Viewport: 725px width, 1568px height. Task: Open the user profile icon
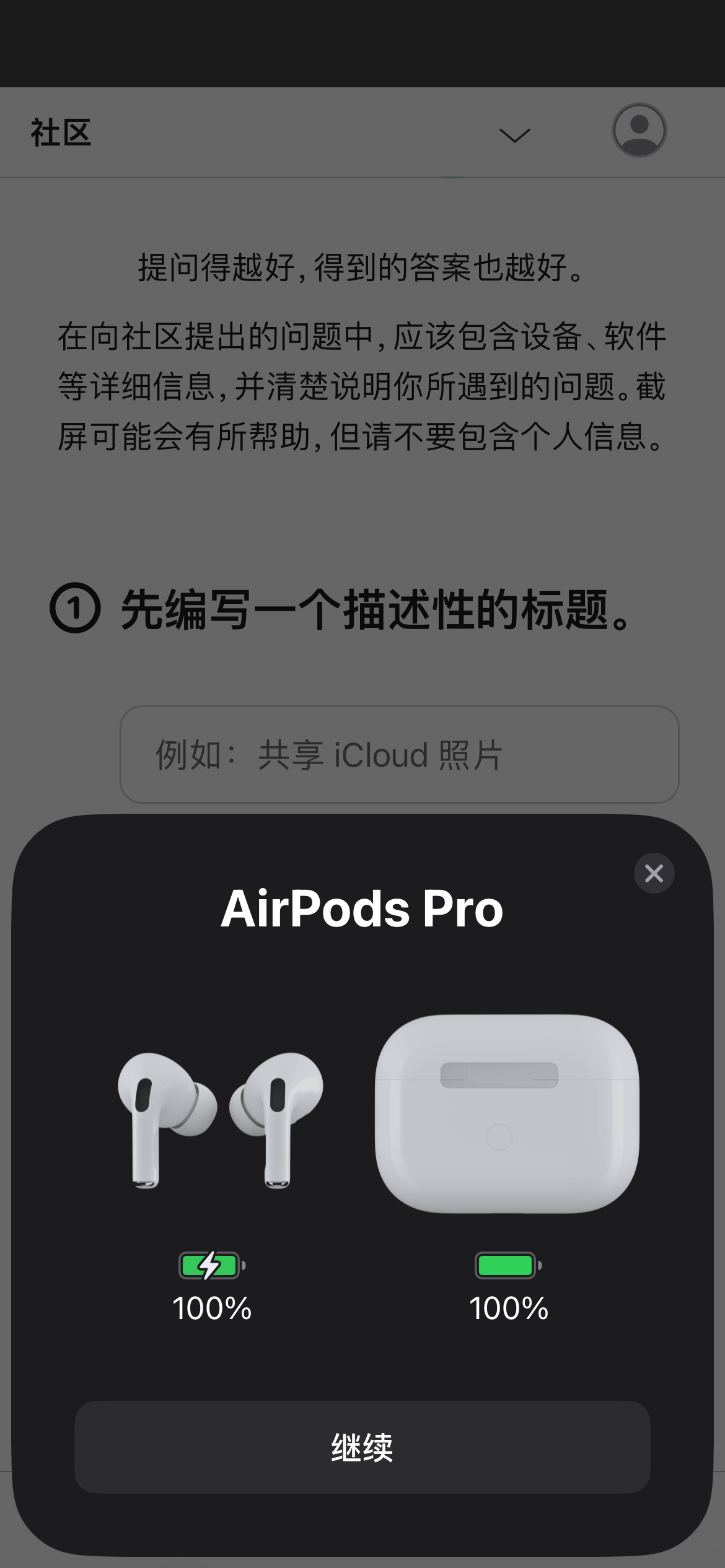[639, 130]
